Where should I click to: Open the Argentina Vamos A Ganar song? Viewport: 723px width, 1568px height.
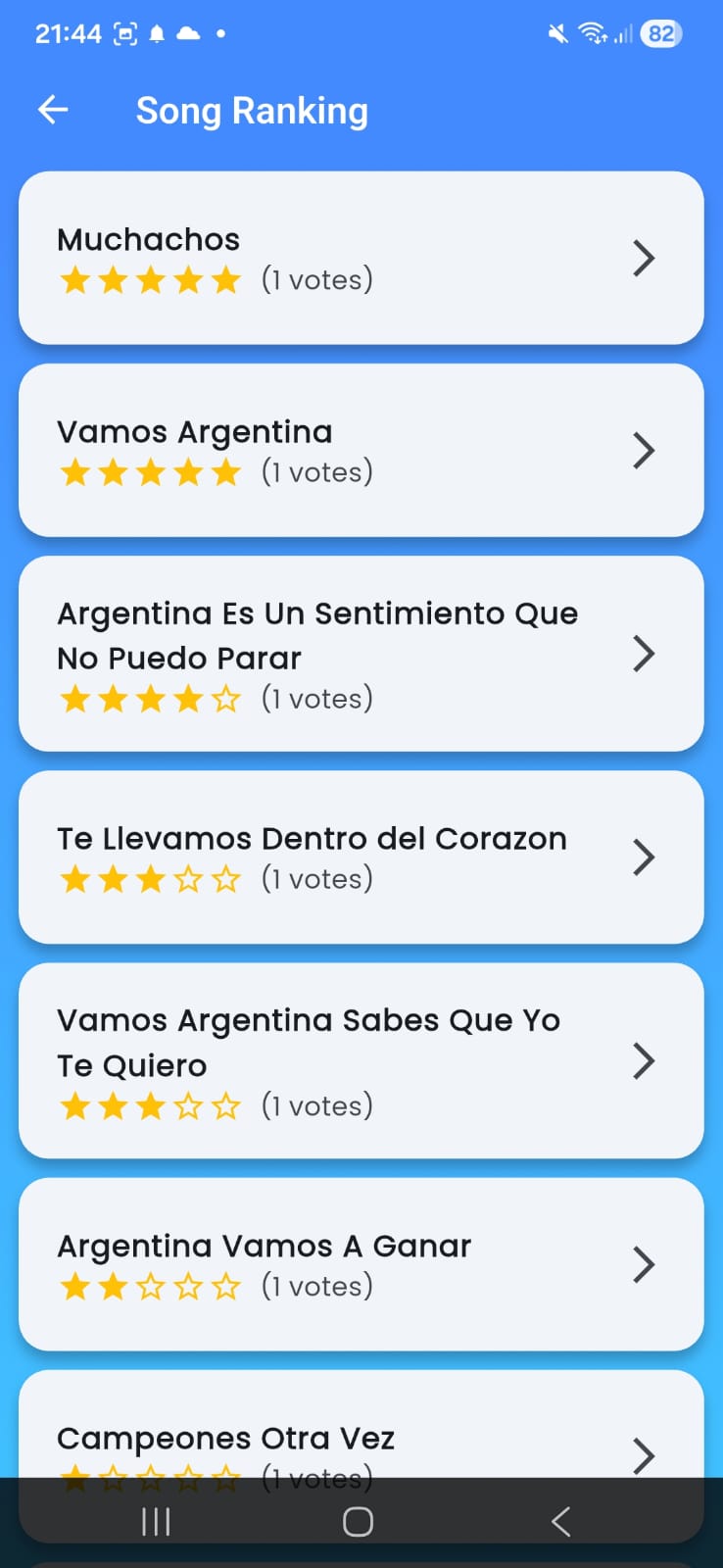click(x=361, y=1264)
